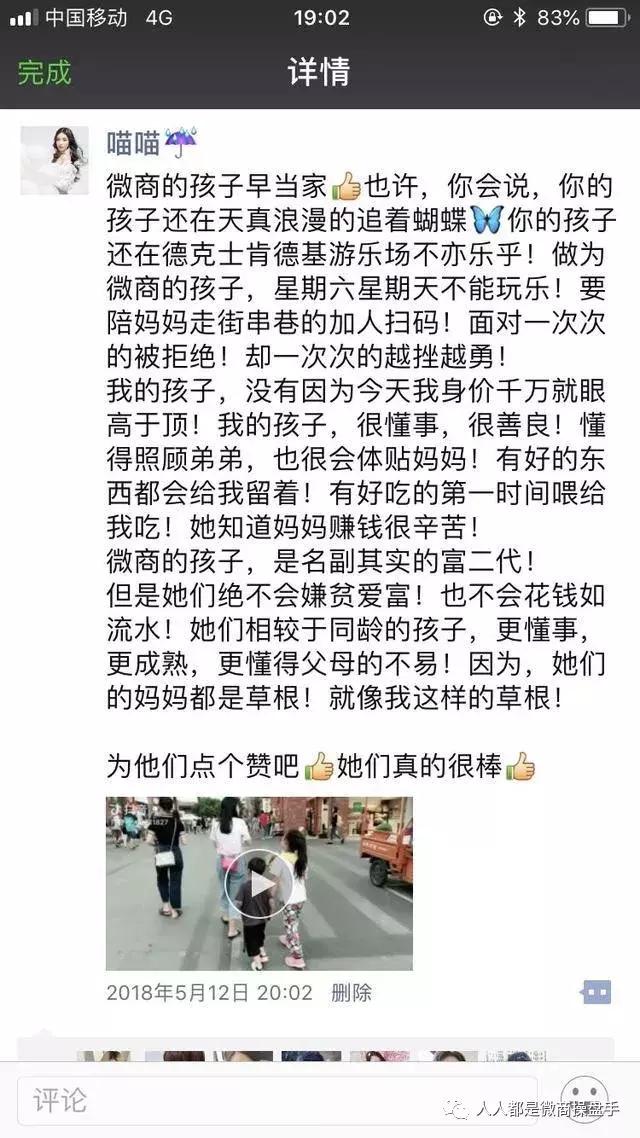Open 喵喵's profile picture
Screen dimensions: 640x1138
pyautogui.click(x=54, y=160)
